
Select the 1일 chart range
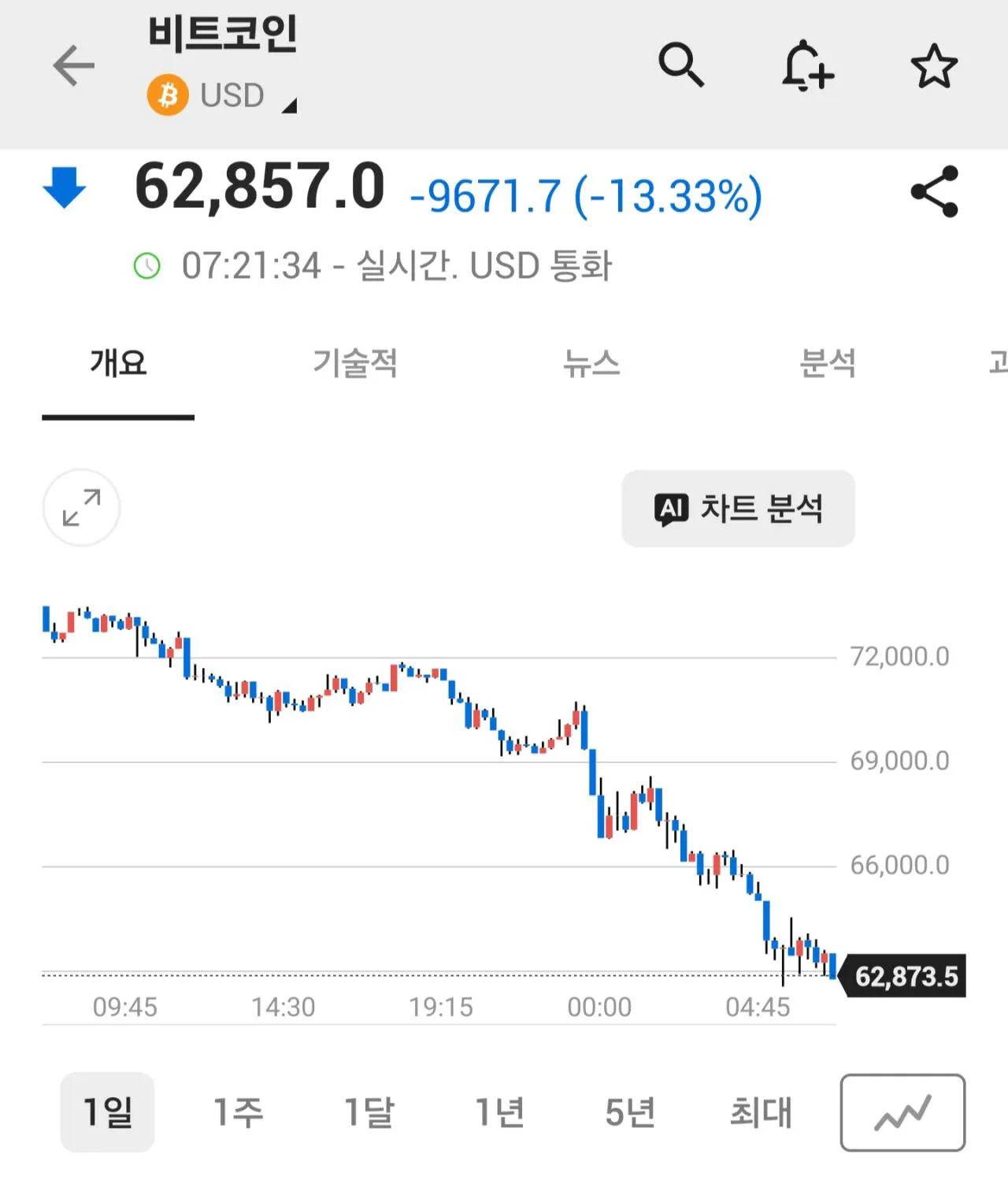tap(108, 1112)
